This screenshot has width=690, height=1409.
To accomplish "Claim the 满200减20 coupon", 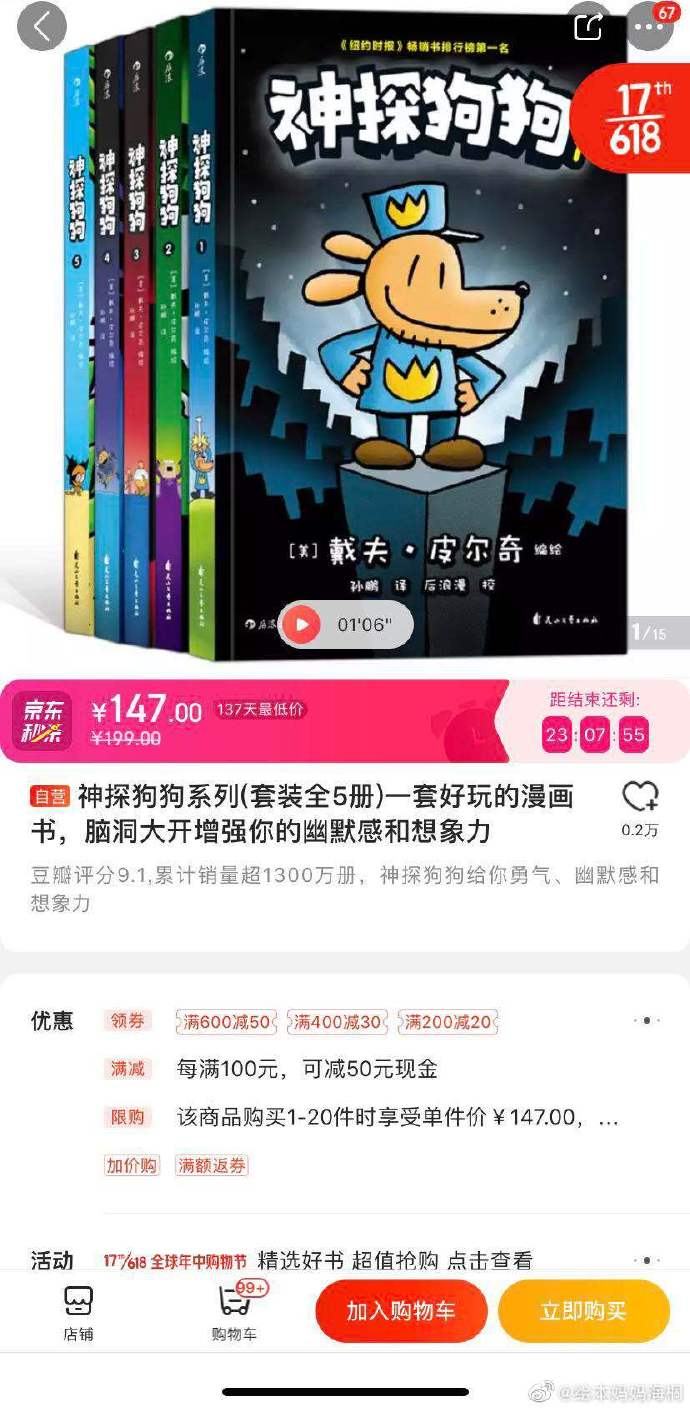I will click(448, 1022).
